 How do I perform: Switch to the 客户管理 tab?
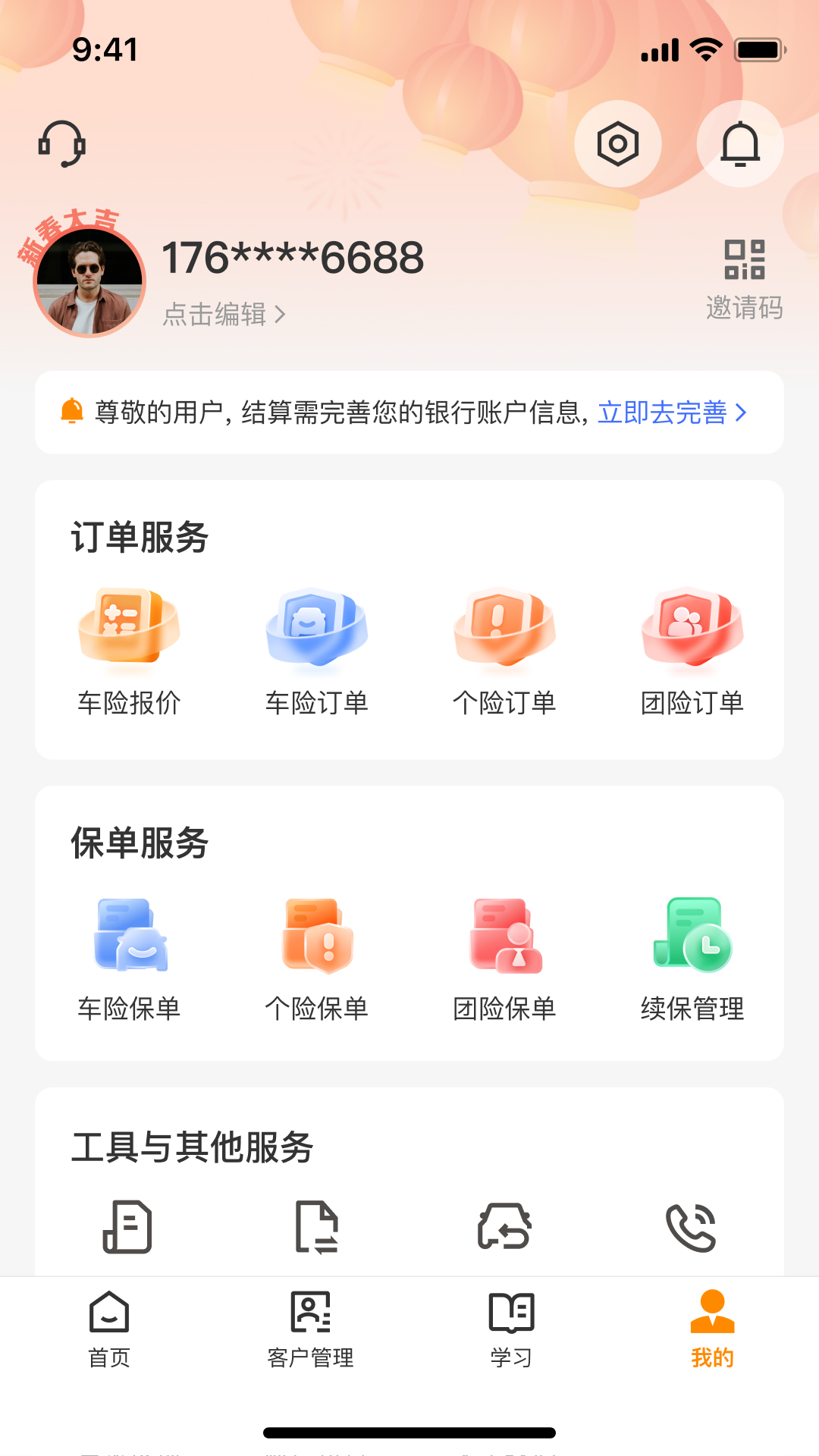(x=310, y=1329)
